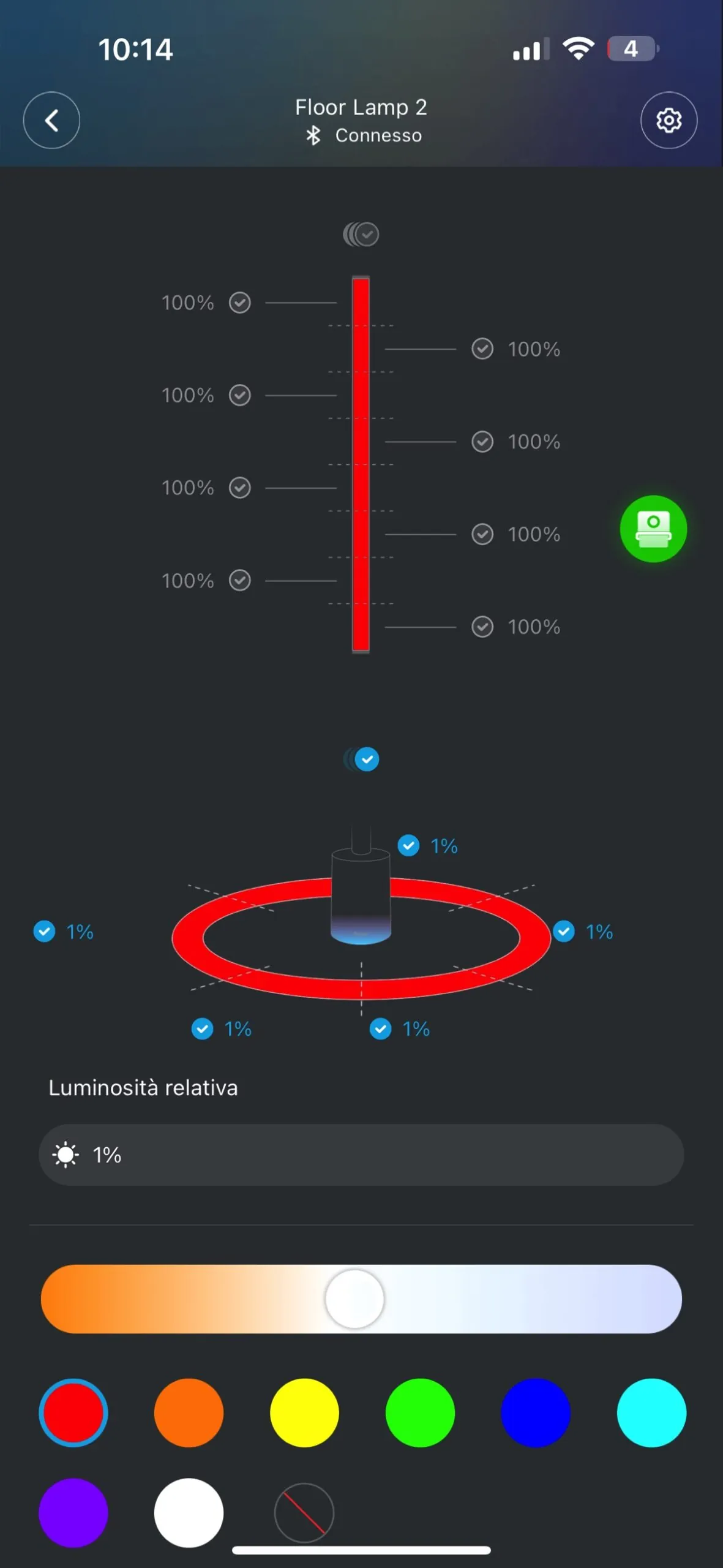Go back from Floor Lamp 2
This screenshot has height=1568, width=723.
51,120
